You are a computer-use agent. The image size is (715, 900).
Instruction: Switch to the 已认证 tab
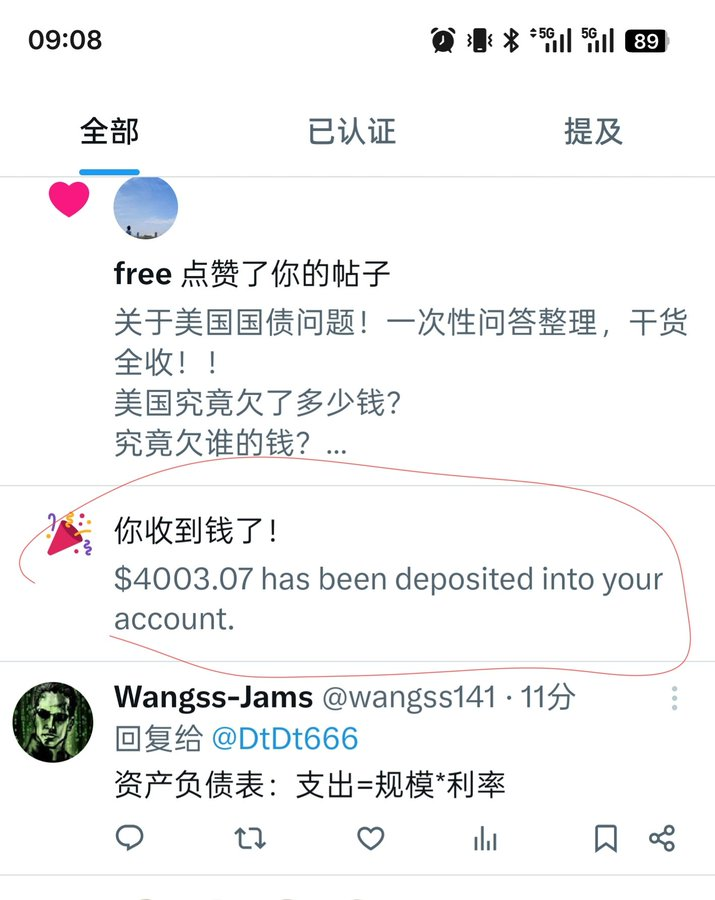(x=352, y=131)
